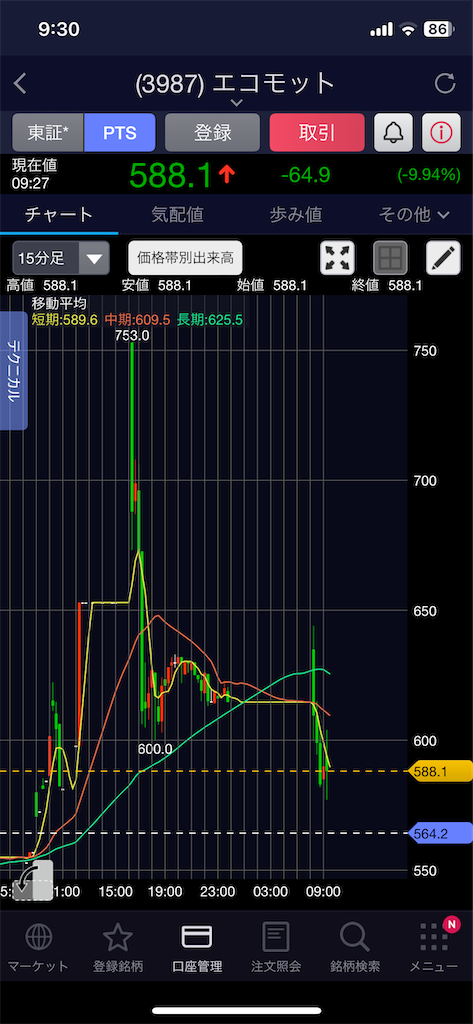
Task: Tap the 登録 button
Action: (x=212, y=133)
